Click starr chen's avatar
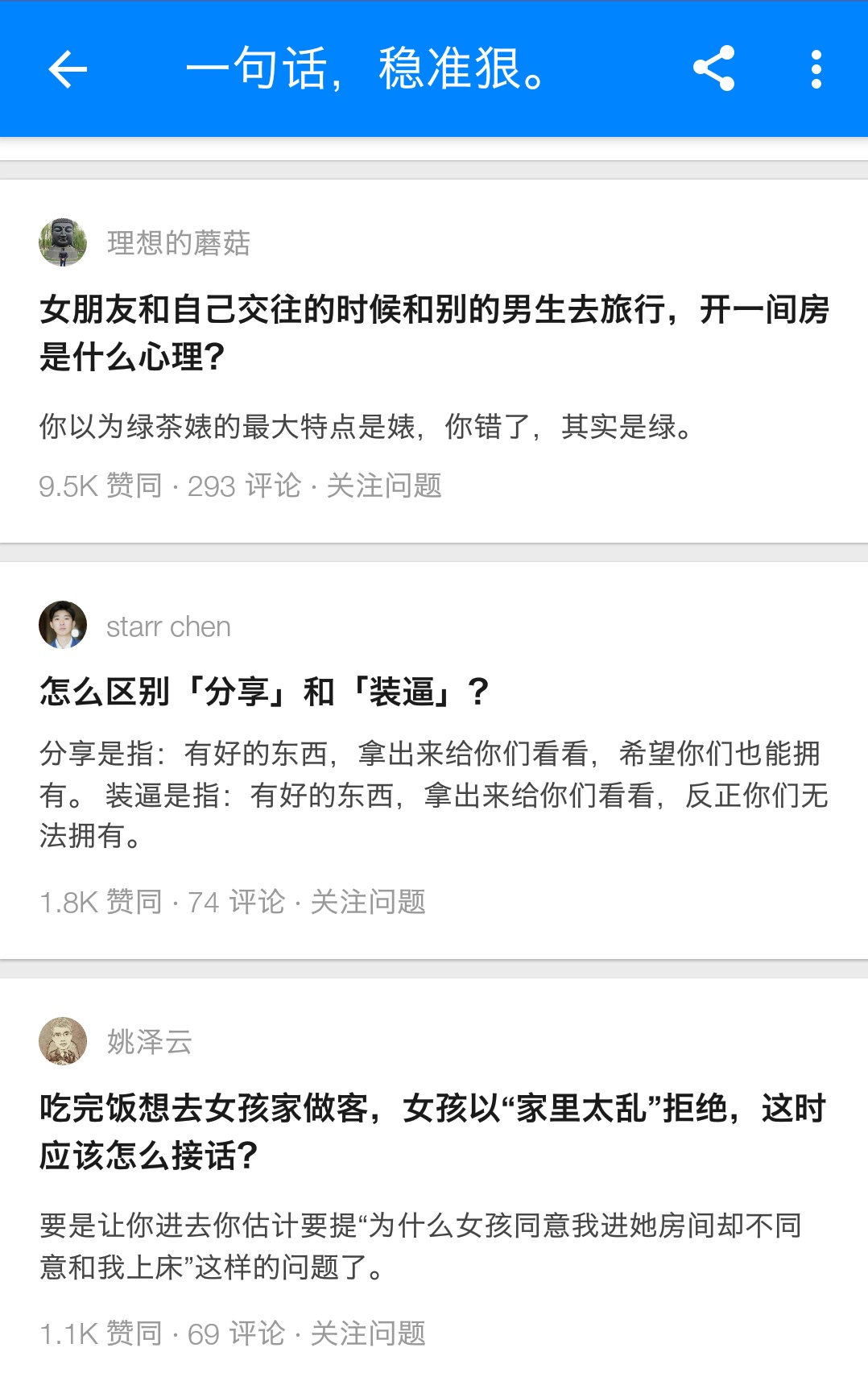 click(x=64, y=626)
